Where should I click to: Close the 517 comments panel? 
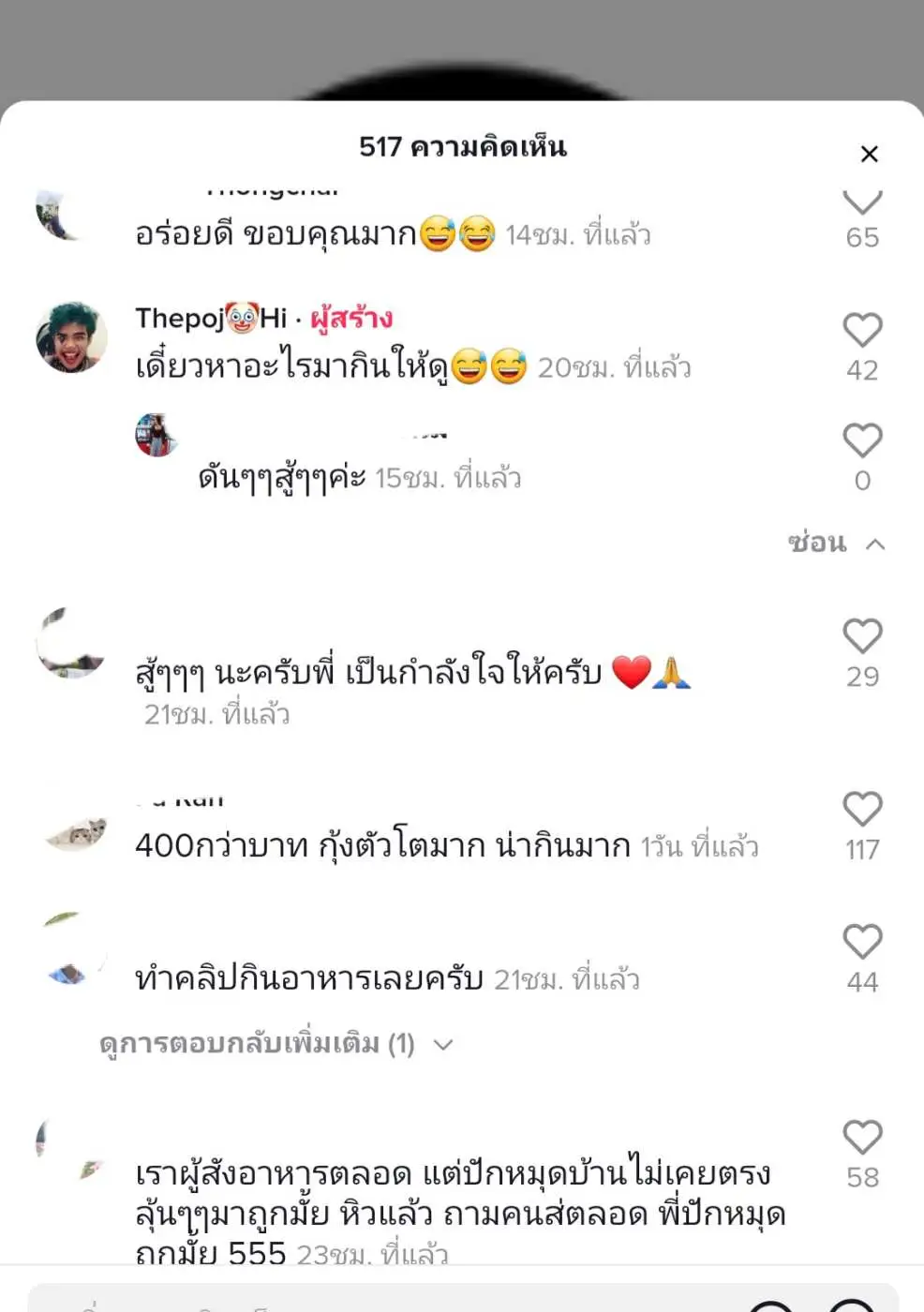point(869,154)
